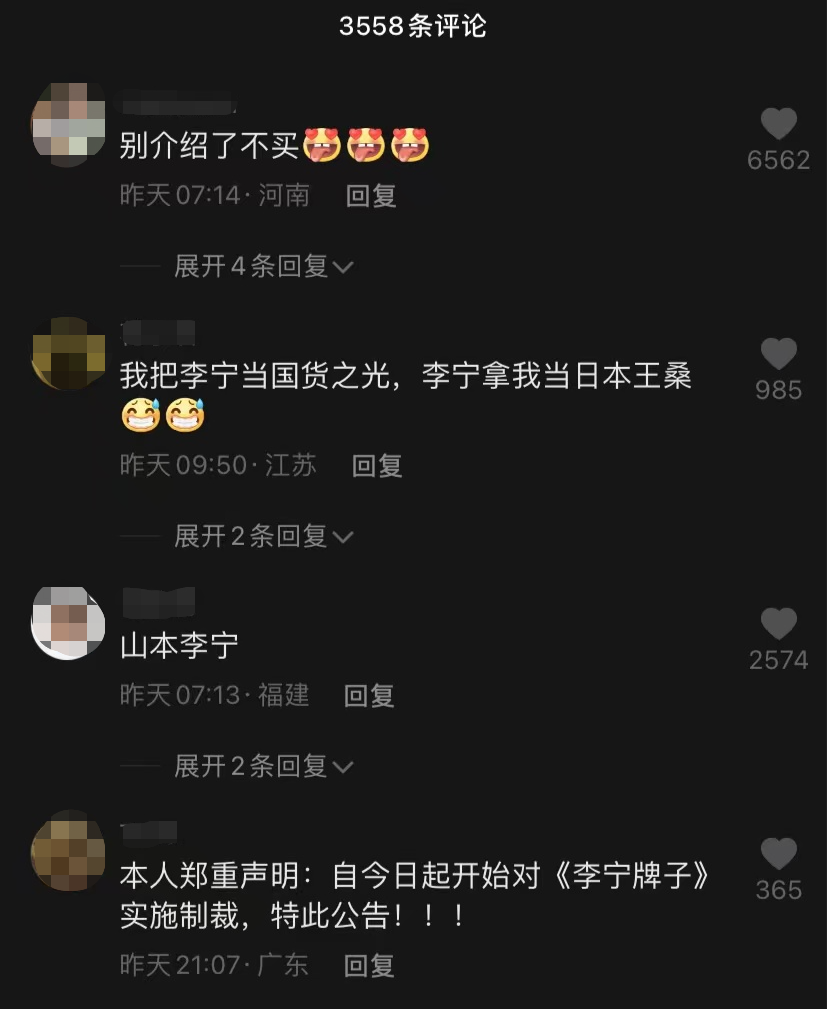The width and height of the screenshot is (827, 1009).
Task: Reply to the comment '别介绍了不买'
Action: click(371, 196)
